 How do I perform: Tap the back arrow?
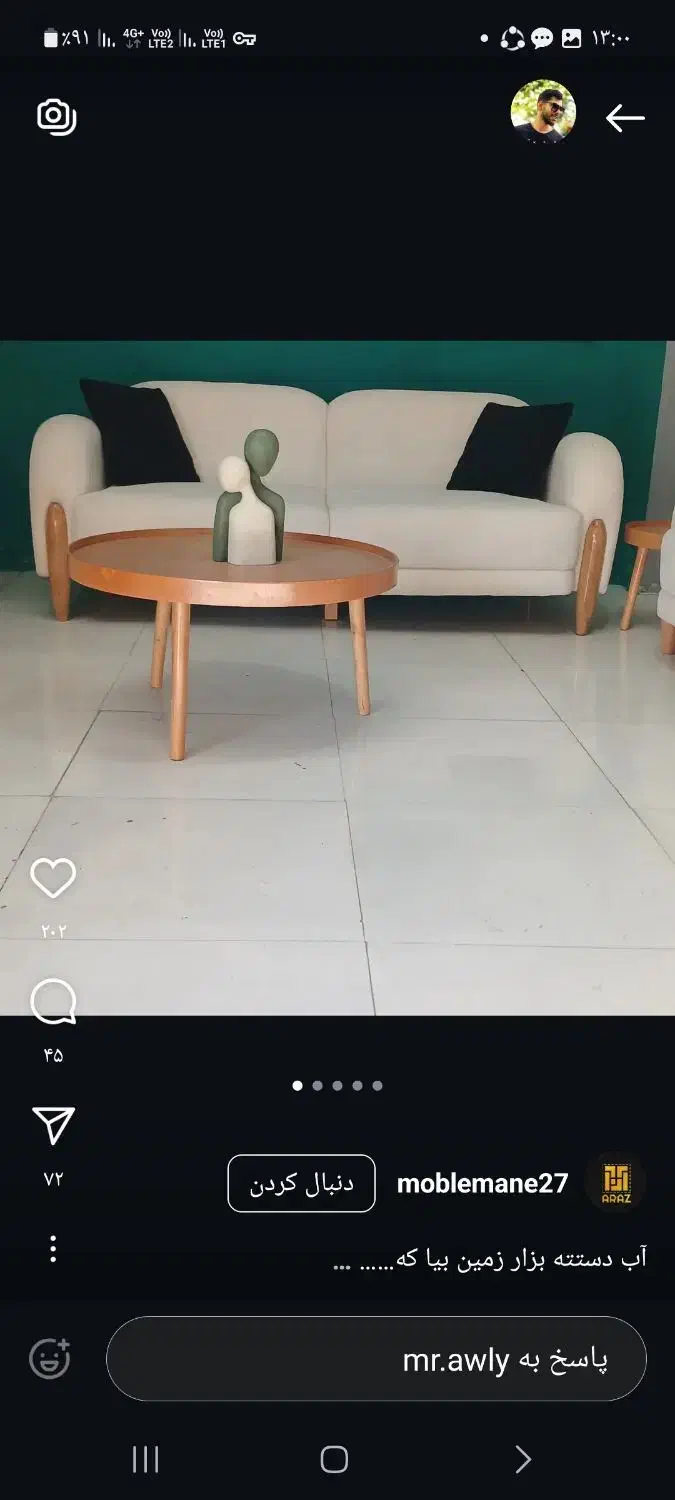click(625, 118)
